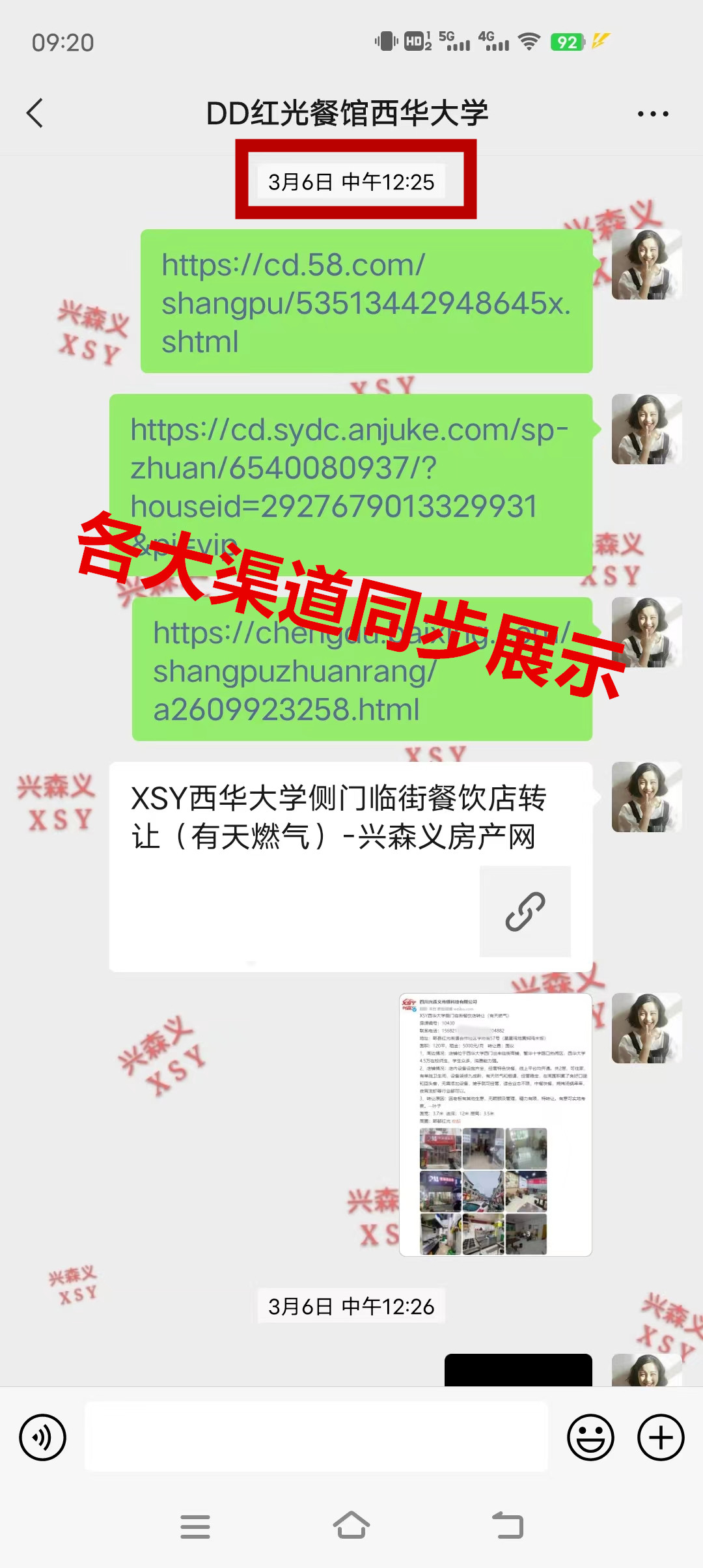
Task: Go to the system home screen
Action: pos(351,1526)
